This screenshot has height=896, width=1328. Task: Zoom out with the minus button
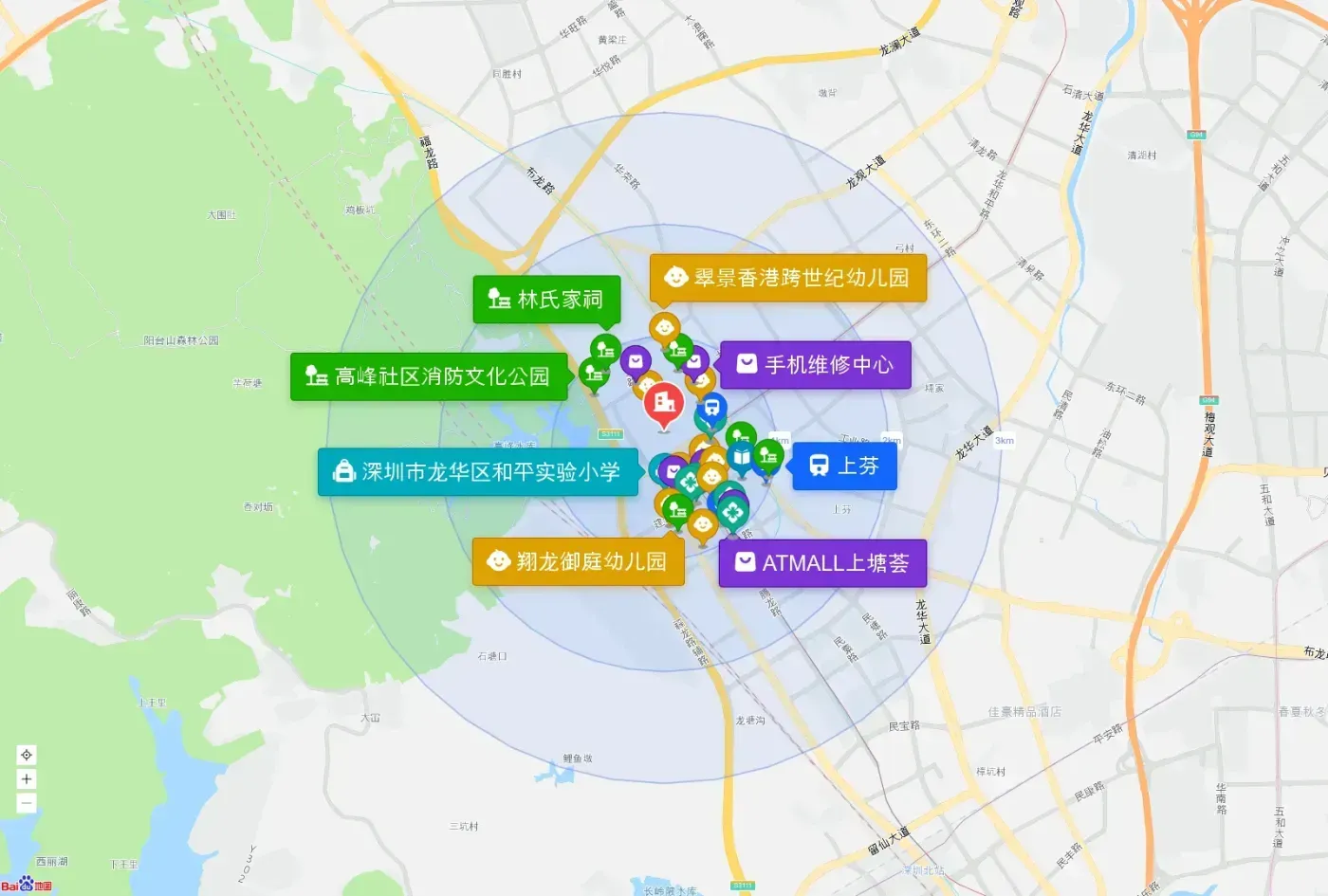pyautogui.click(x=27, y=803)
